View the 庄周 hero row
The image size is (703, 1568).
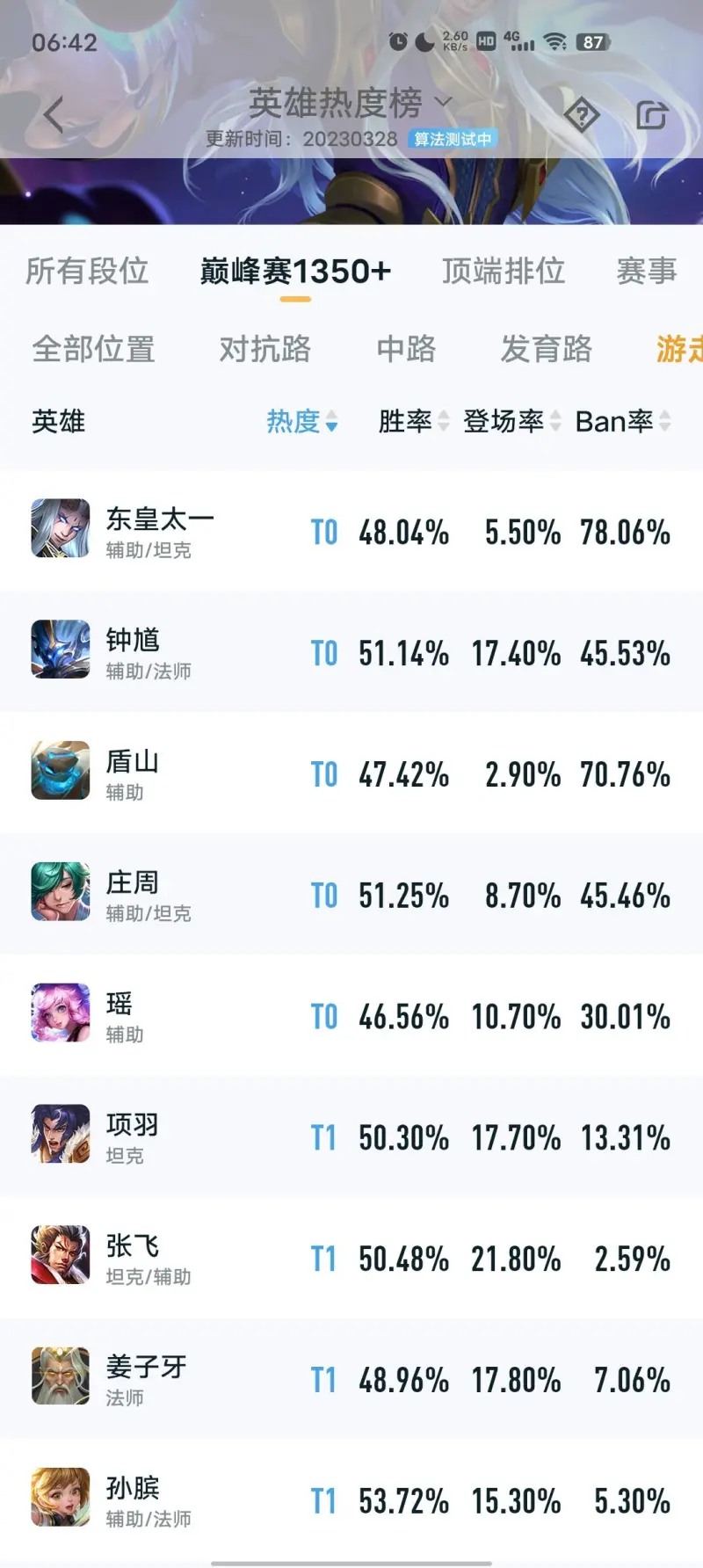pos(351,895)
